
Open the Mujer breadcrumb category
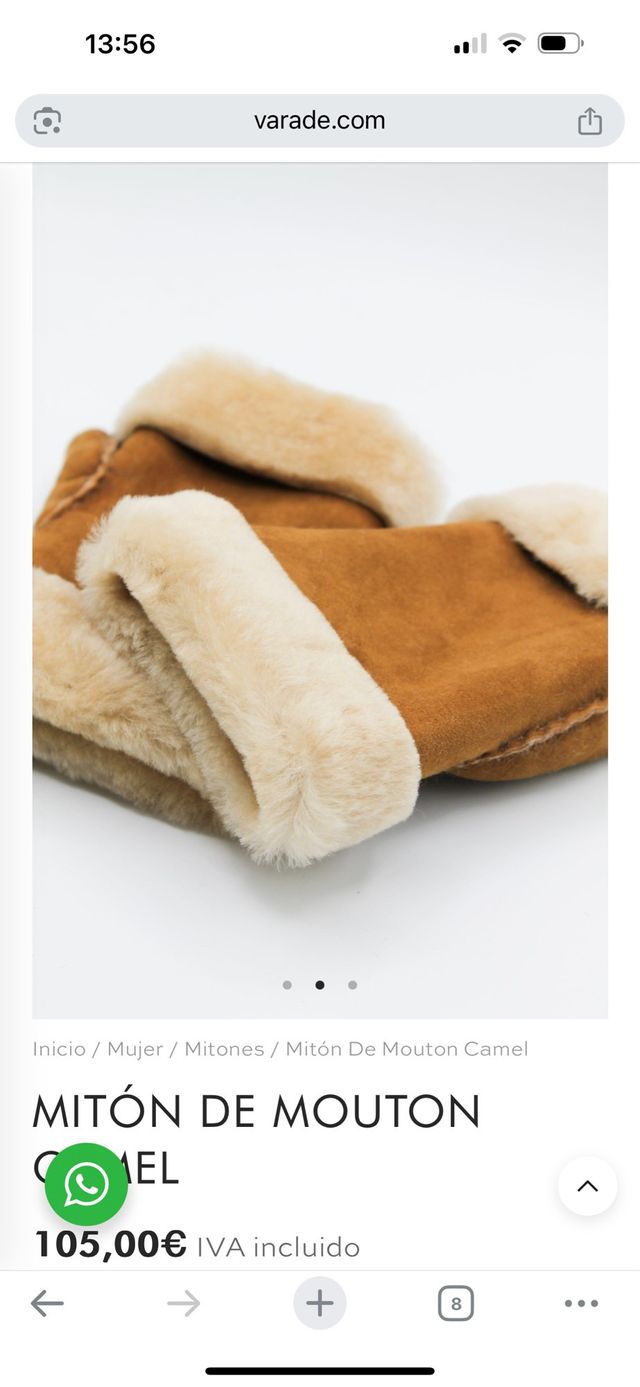click(135, 1049)
